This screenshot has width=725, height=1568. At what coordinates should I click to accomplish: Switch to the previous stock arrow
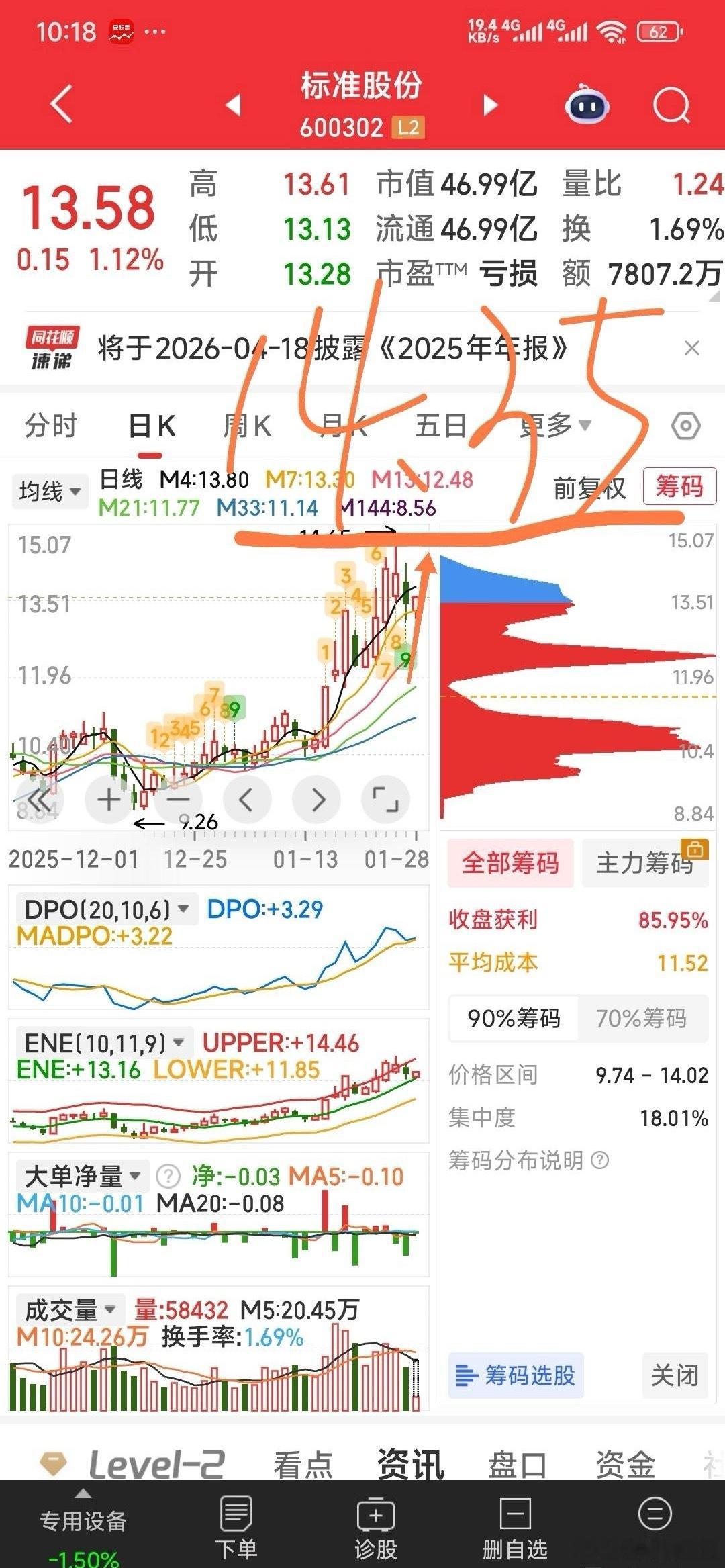pos(233,105)
